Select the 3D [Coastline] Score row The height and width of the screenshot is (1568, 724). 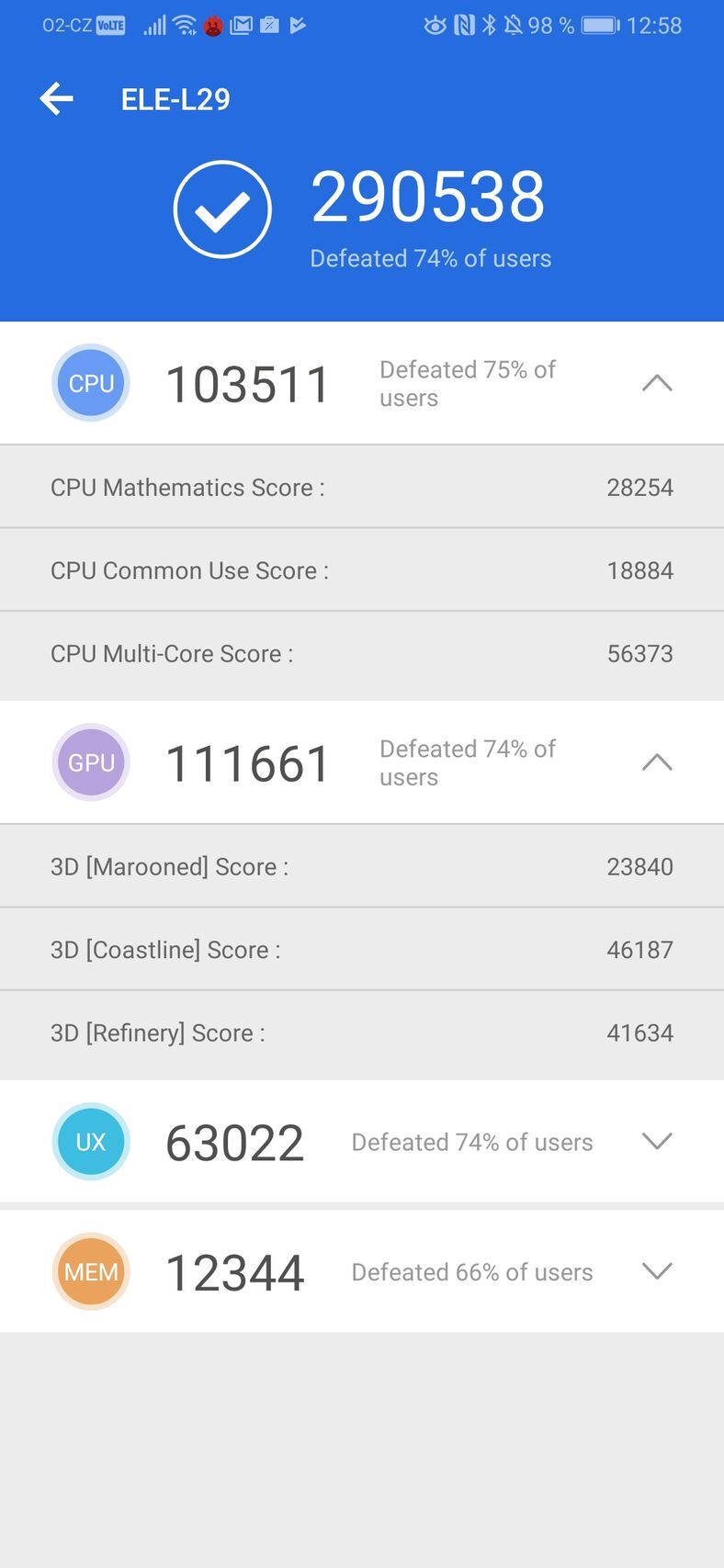tap(362, 949)
